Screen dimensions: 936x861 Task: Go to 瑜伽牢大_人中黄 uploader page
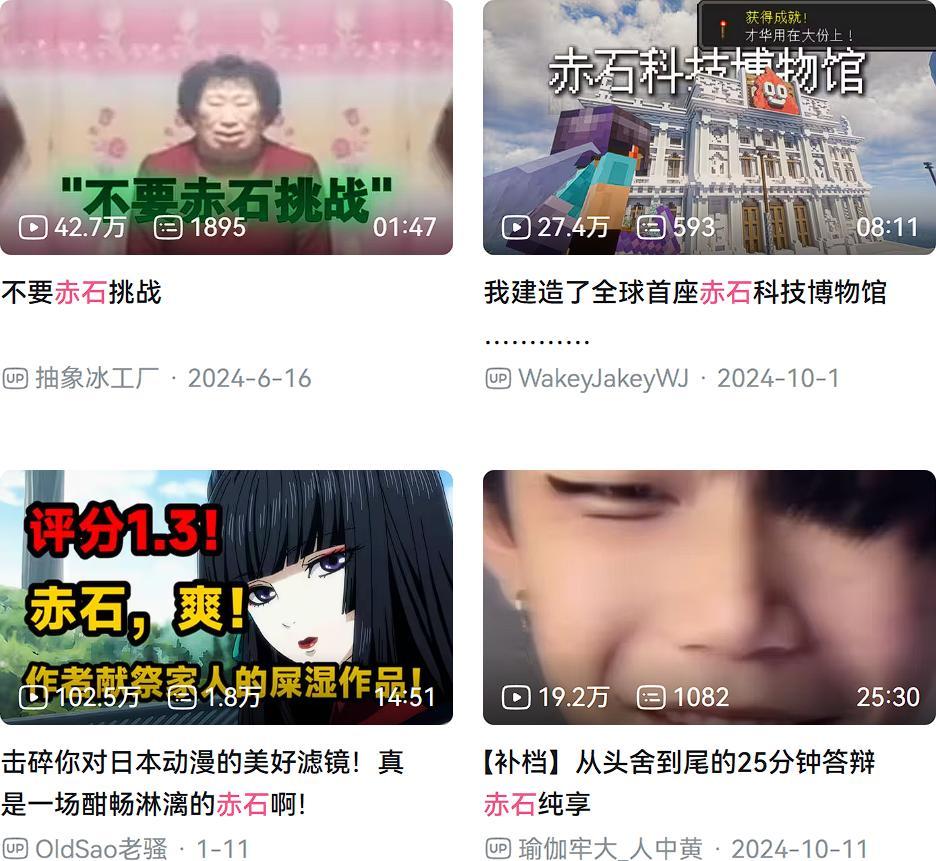609,849
